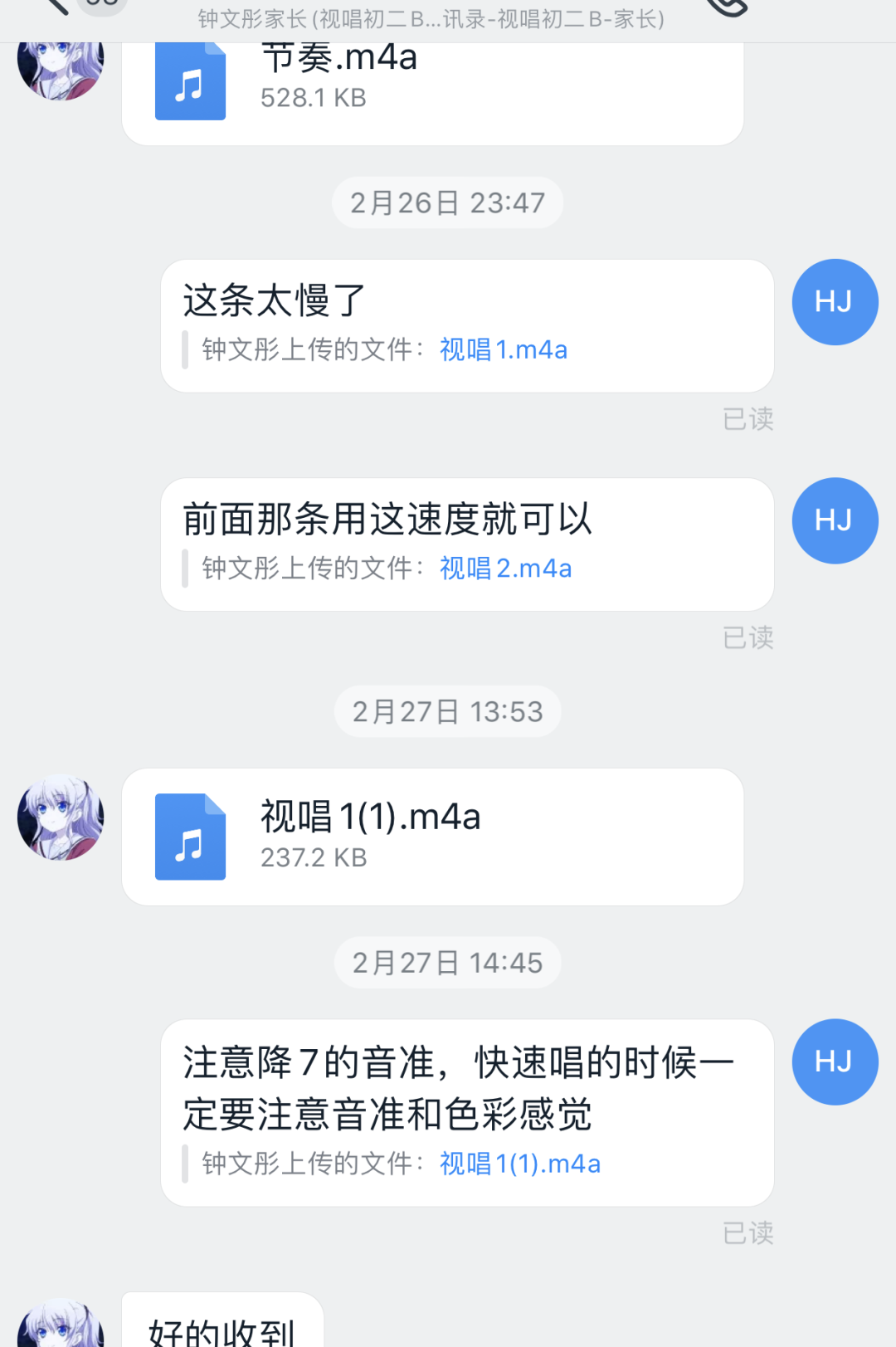Open the sender's avatar beside 视唱1(1).m4a
The width and height of the screenshot is (896, 1347).
click(x=61, y=817)
